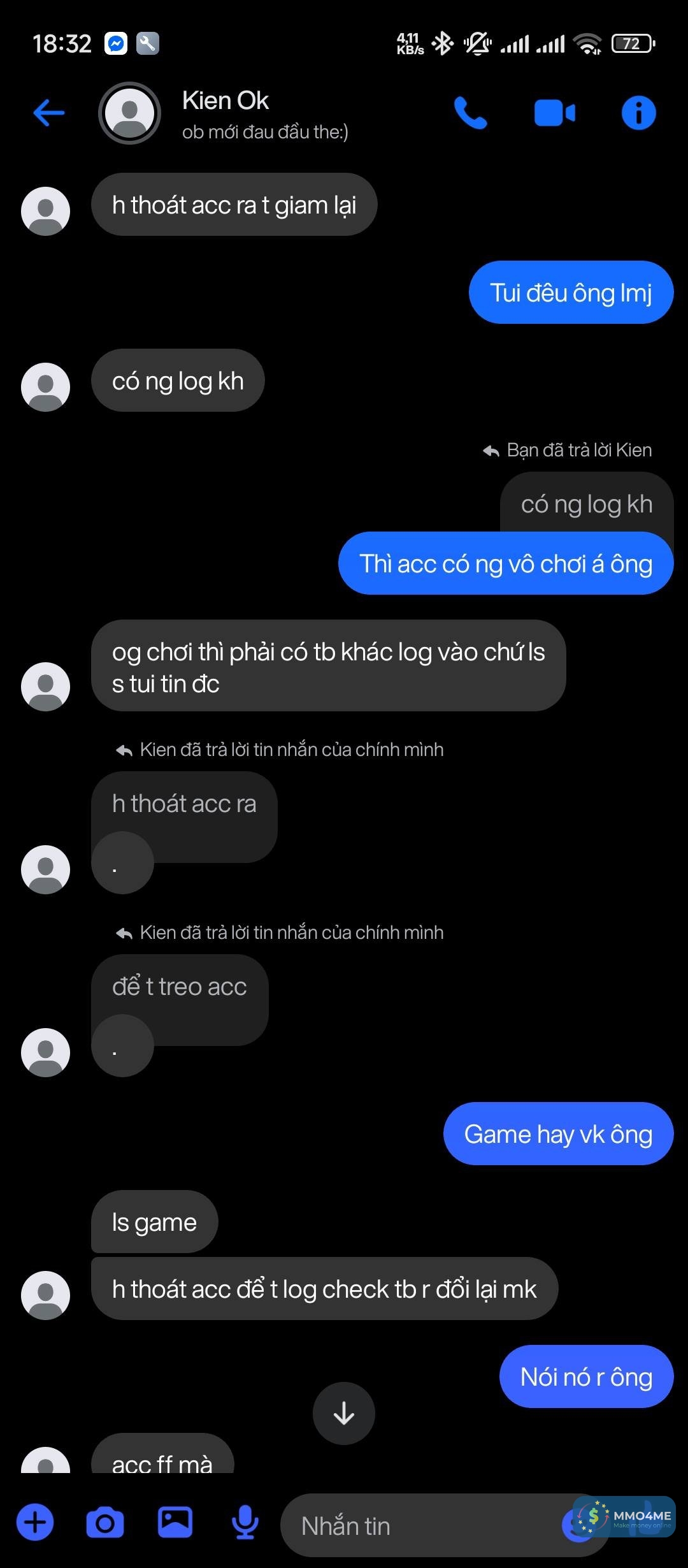Open the camera to take a photo

(105, 1523)
